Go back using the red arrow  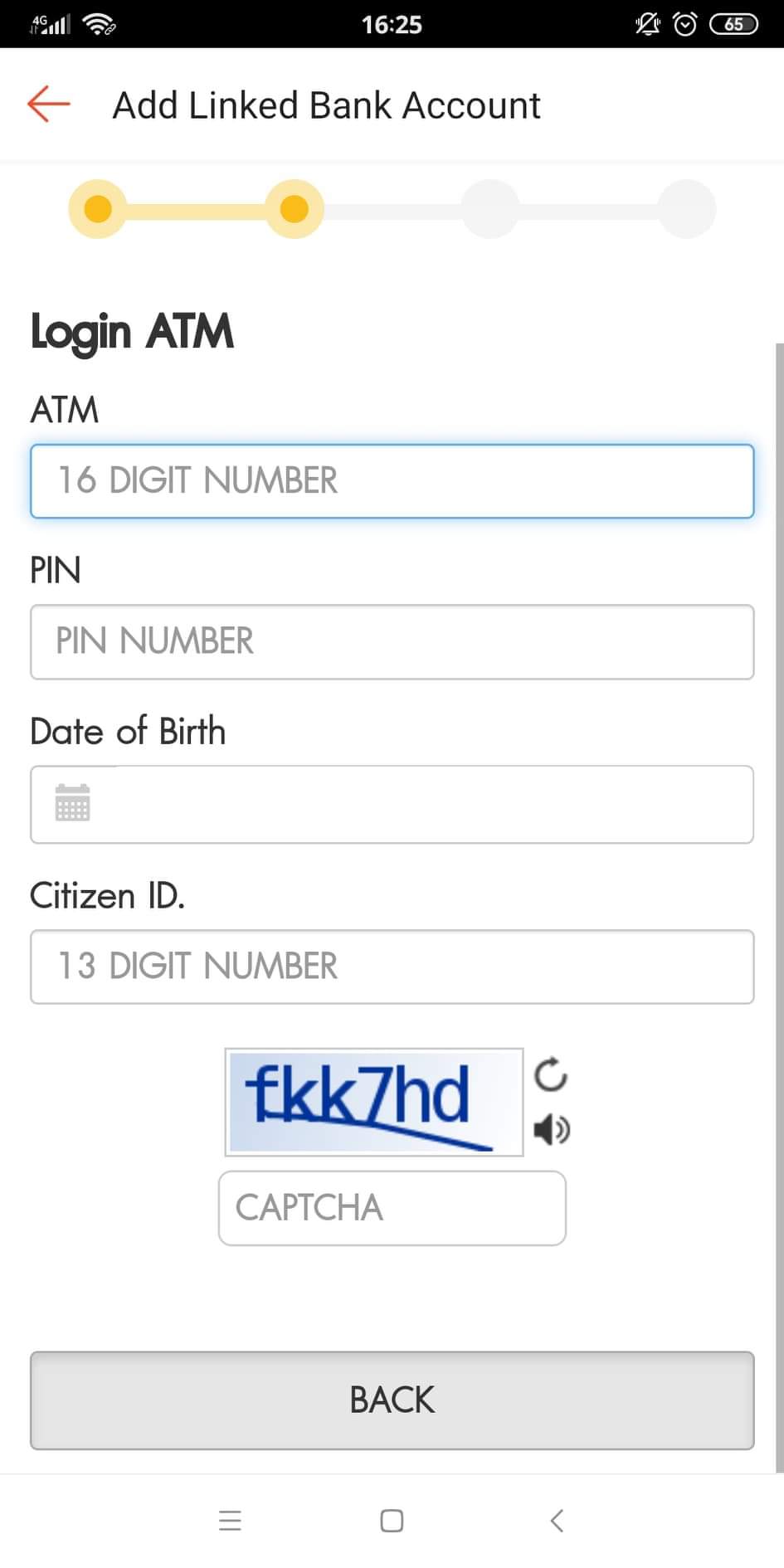pos(48,105)
